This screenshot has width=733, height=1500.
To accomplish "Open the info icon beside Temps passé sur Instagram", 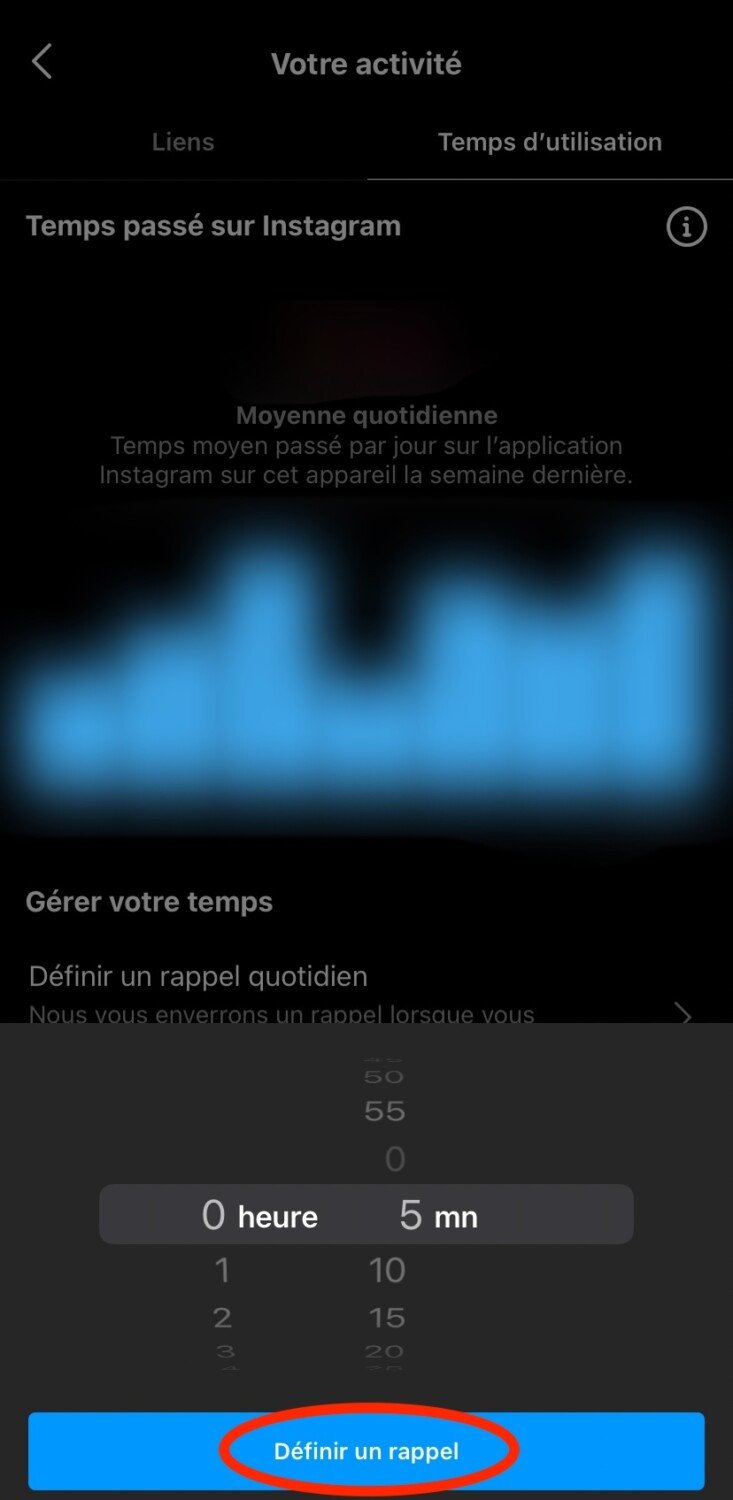I will (x=686, y=227).
